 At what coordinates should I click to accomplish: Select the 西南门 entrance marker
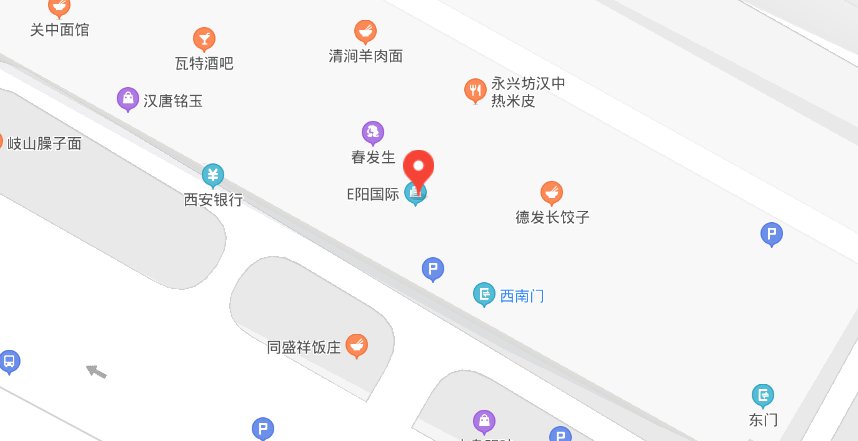(484, 294)
